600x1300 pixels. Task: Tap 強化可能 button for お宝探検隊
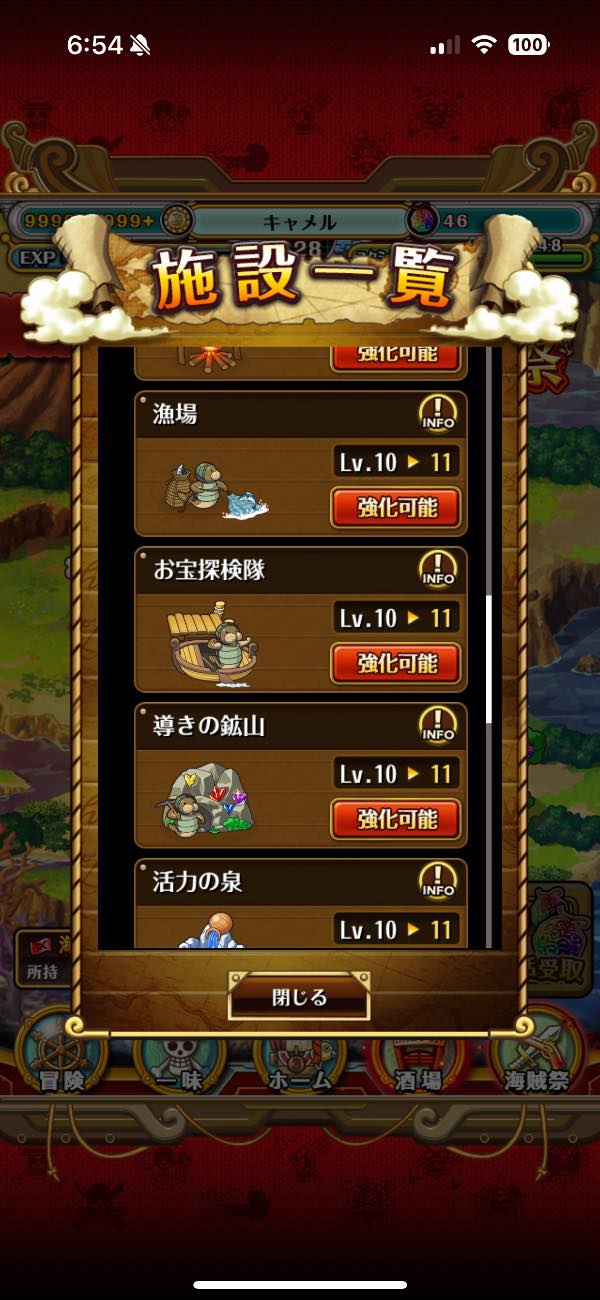(x=397, y=663)
